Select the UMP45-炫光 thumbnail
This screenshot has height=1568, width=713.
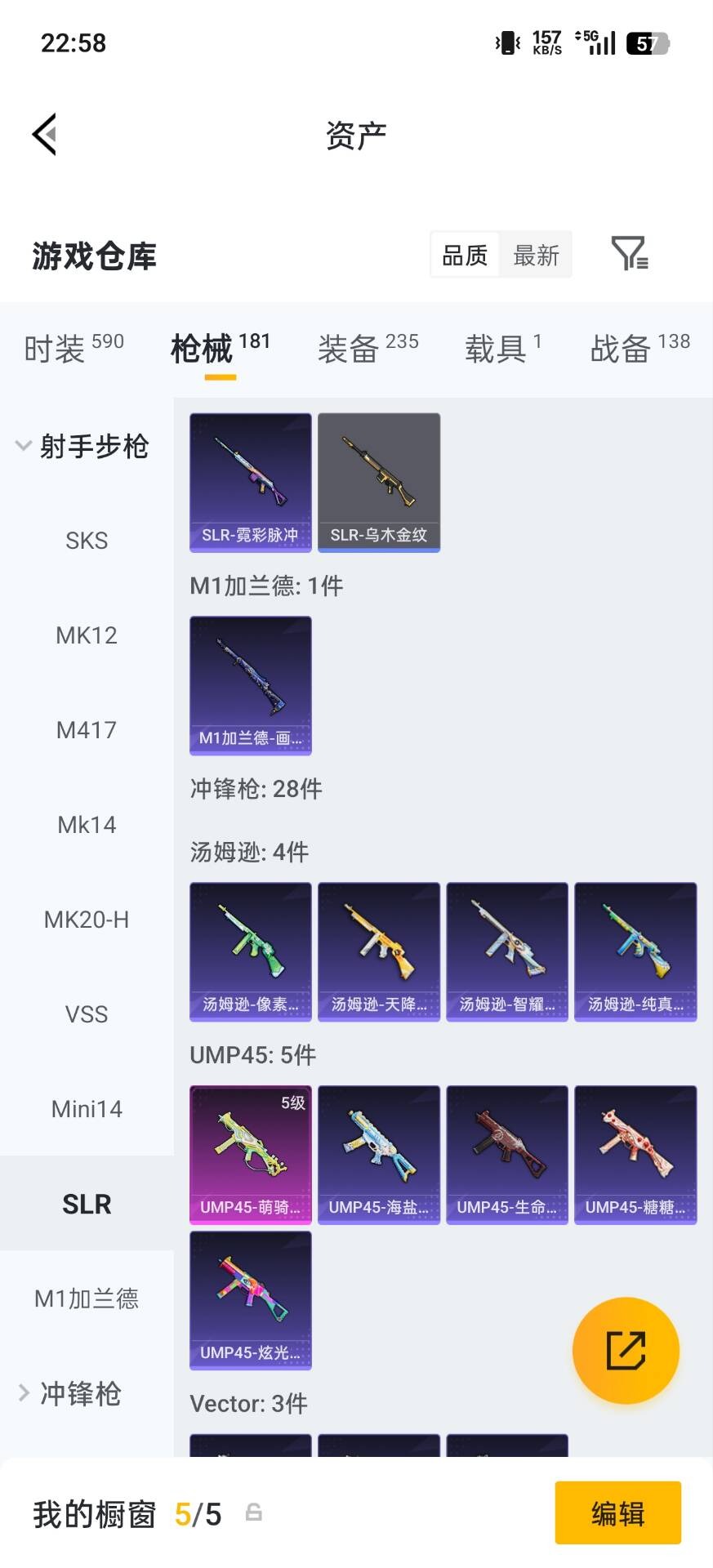click(250, 1300)
